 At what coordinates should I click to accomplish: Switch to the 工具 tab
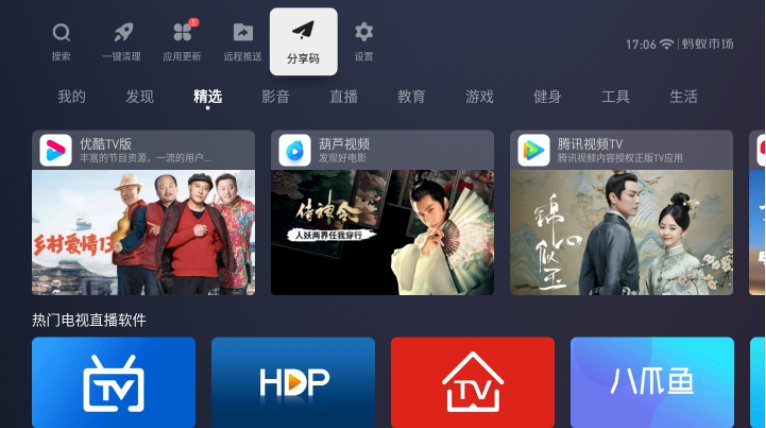coord(615,97)
